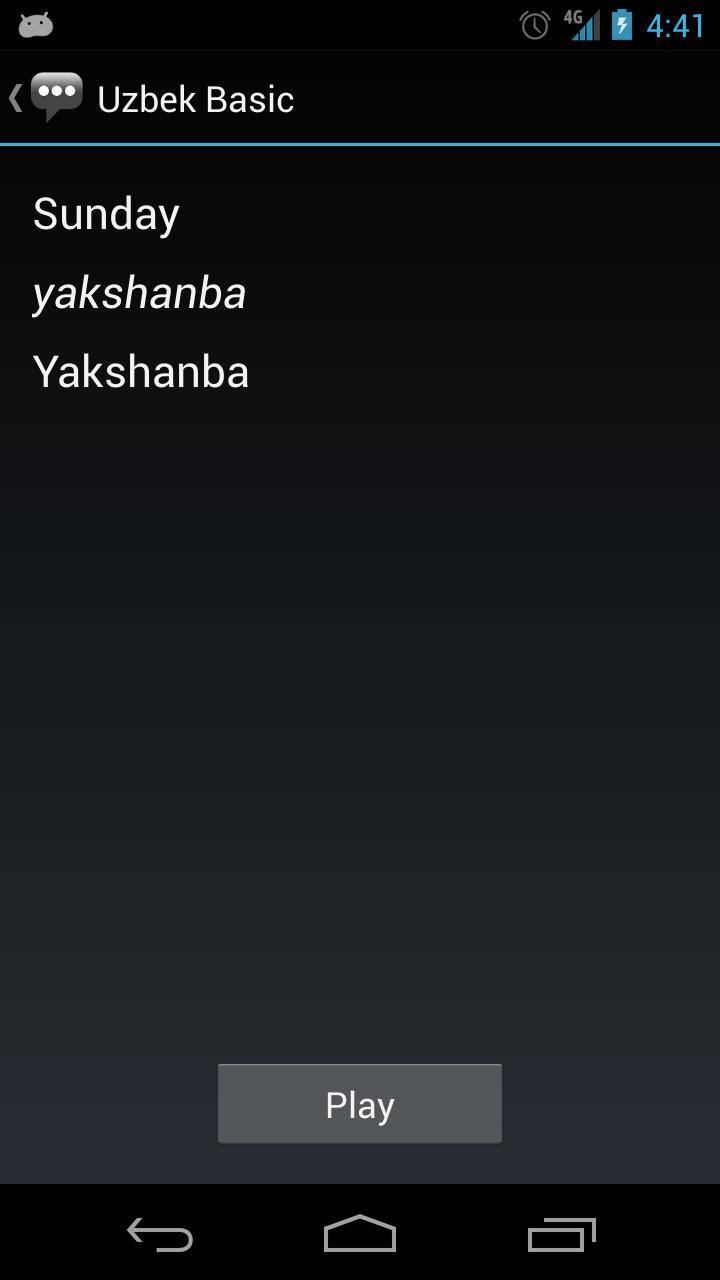Tap the home navigation icon
720x1280 pixels.
coord(359,1234)
